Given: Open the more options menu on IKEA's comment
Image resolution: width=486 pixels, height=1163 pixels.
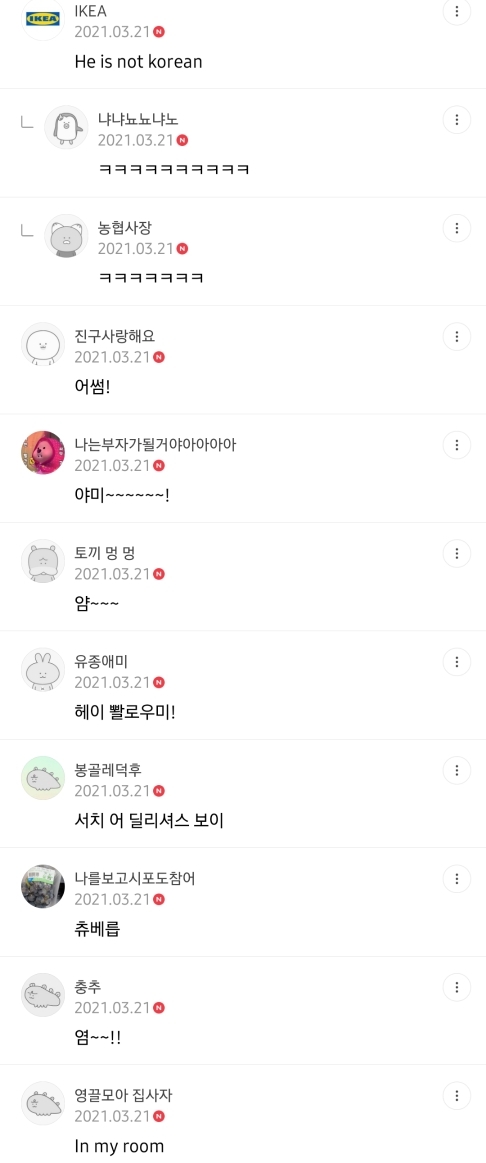Looking at the screenshot, I should point(456,11).
